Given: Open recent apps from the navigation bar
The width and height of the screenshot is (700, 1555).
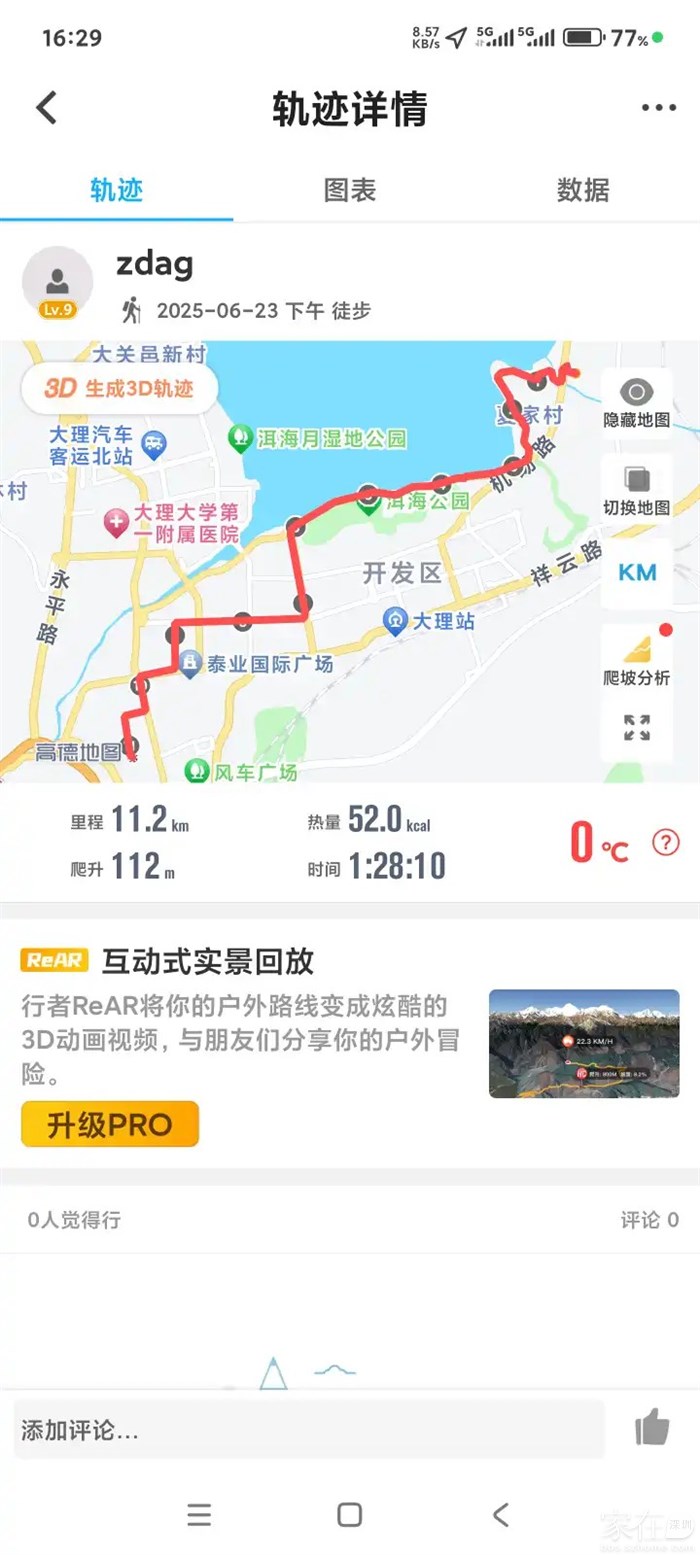Looking at the screenshot, I should point(199,1514).
